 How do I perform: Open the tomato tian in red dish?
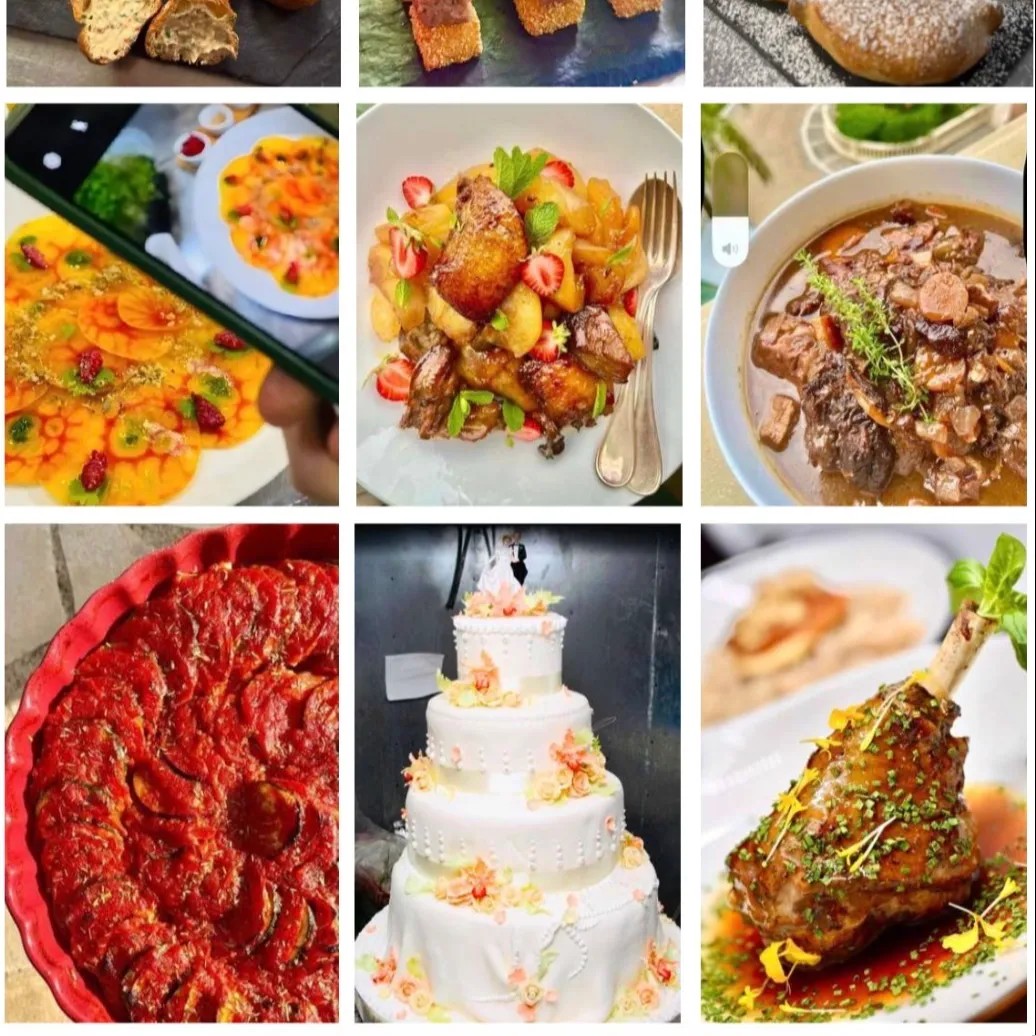click(172, 772)
